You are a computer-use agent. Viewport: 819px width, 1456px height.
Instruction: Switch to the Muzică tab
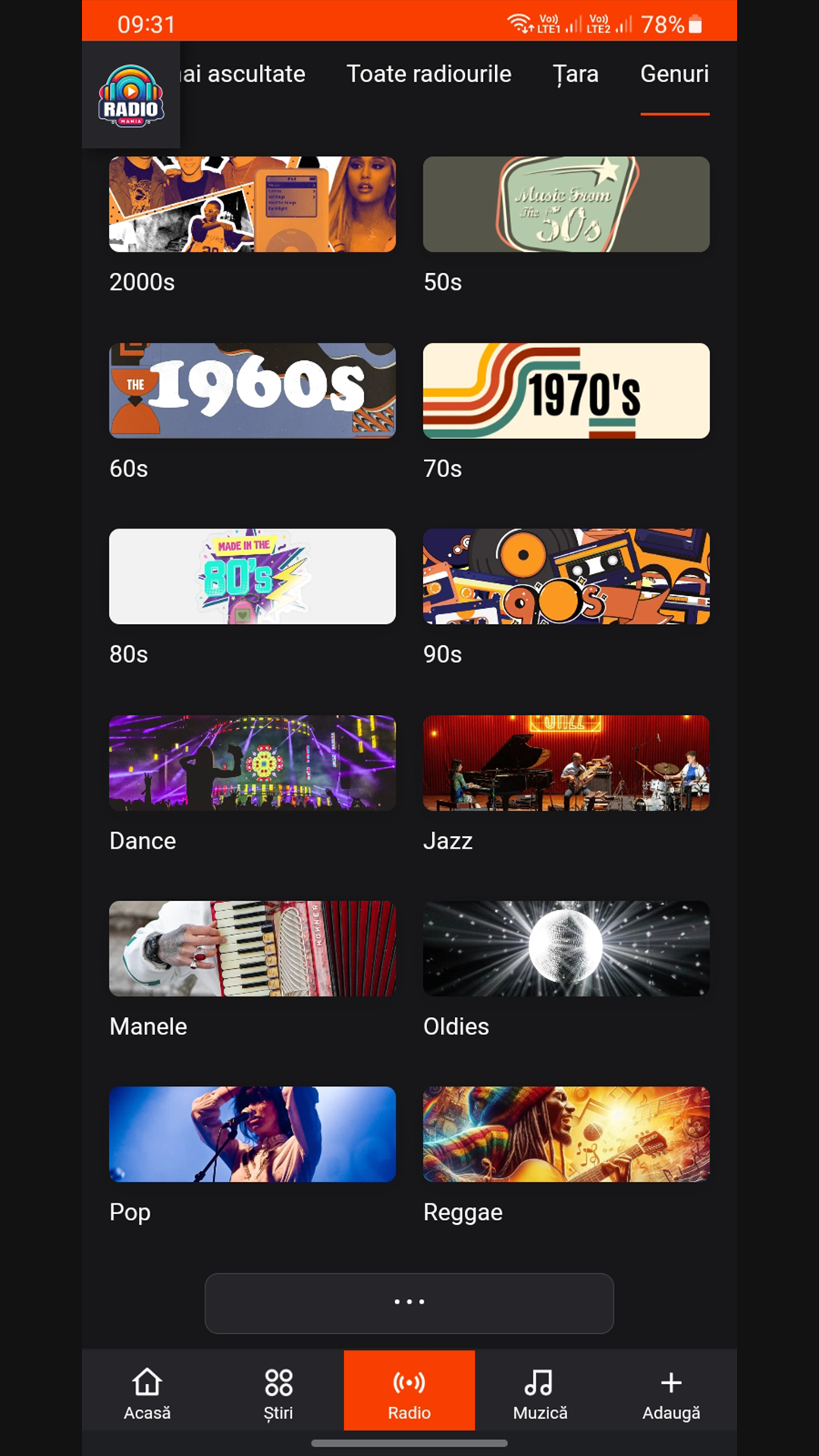point(541,1391)
